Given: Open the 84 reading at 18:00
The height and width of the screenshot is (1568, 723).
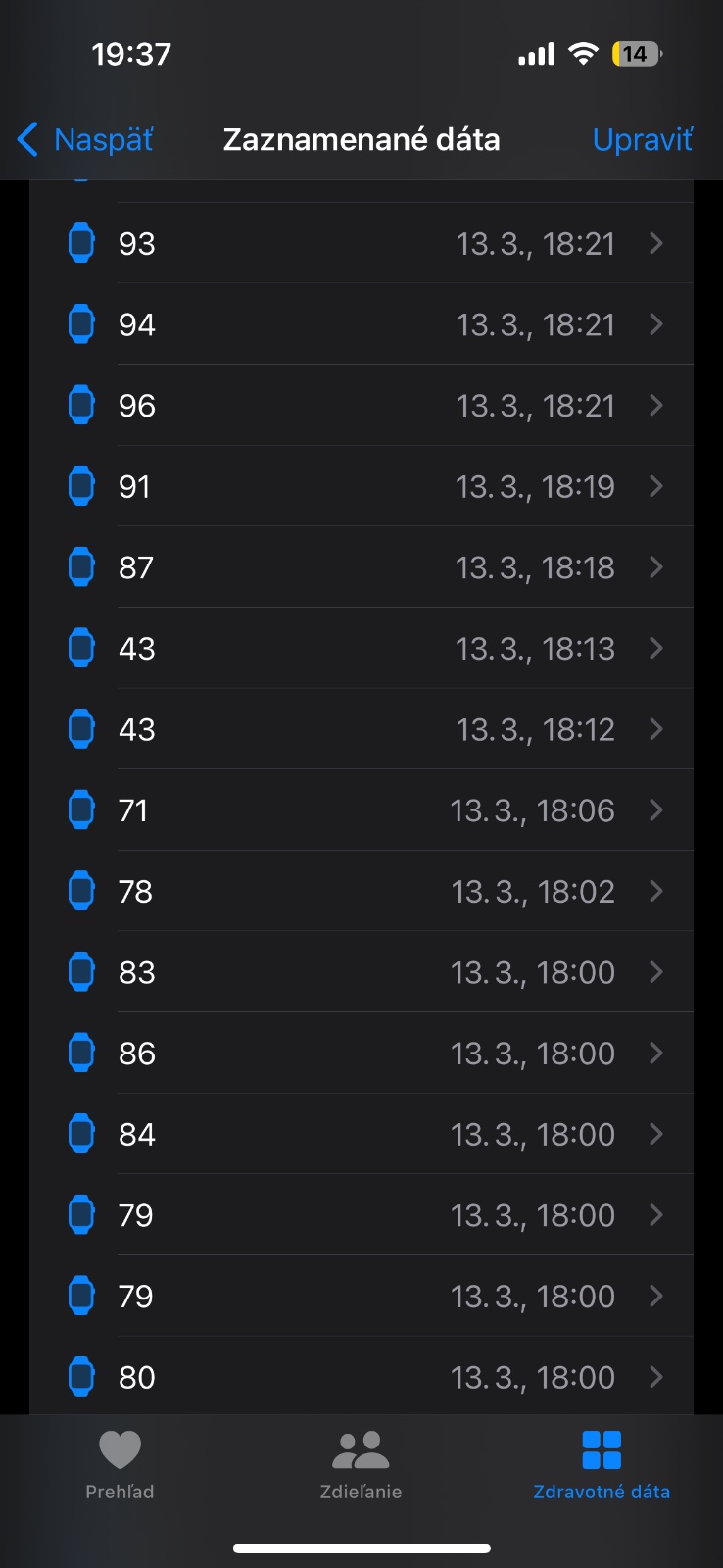Looking at the screenshot, I should 362,1134.
